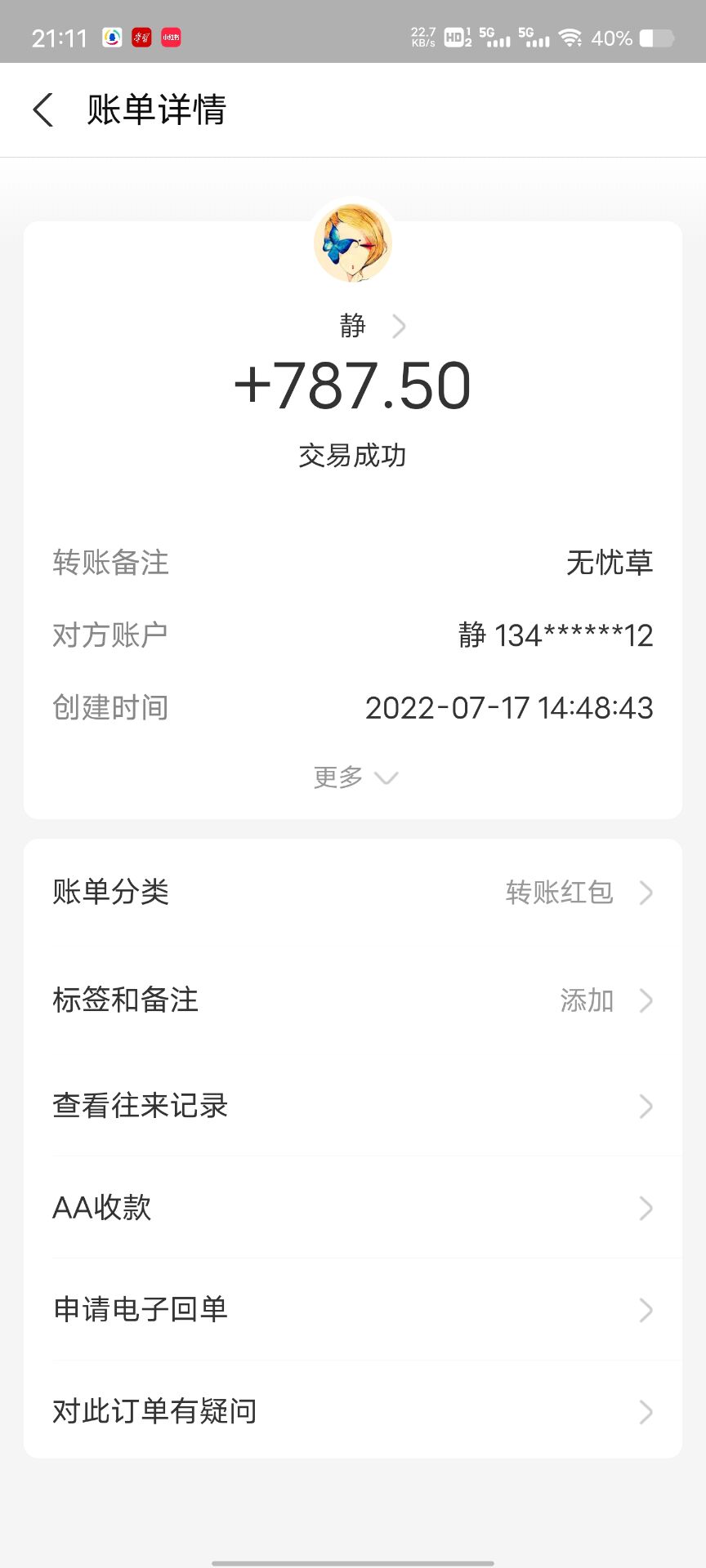Image resolution: width=706 pixels, height=1568 pixels.
Task: Tap 添加 to add tags and notes
Action: coord(585,1001)
